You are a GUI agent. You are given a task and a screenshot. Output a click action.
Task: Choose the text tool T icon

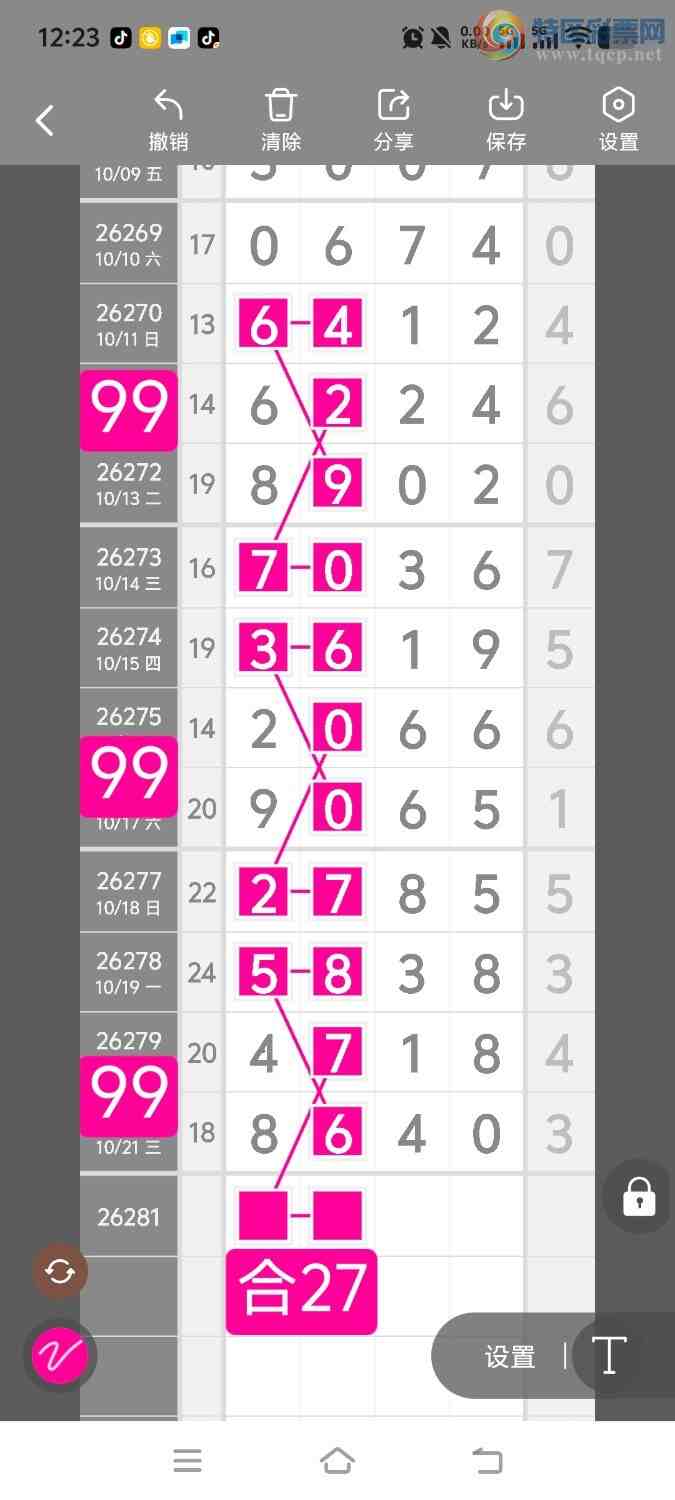[608, 1356]
